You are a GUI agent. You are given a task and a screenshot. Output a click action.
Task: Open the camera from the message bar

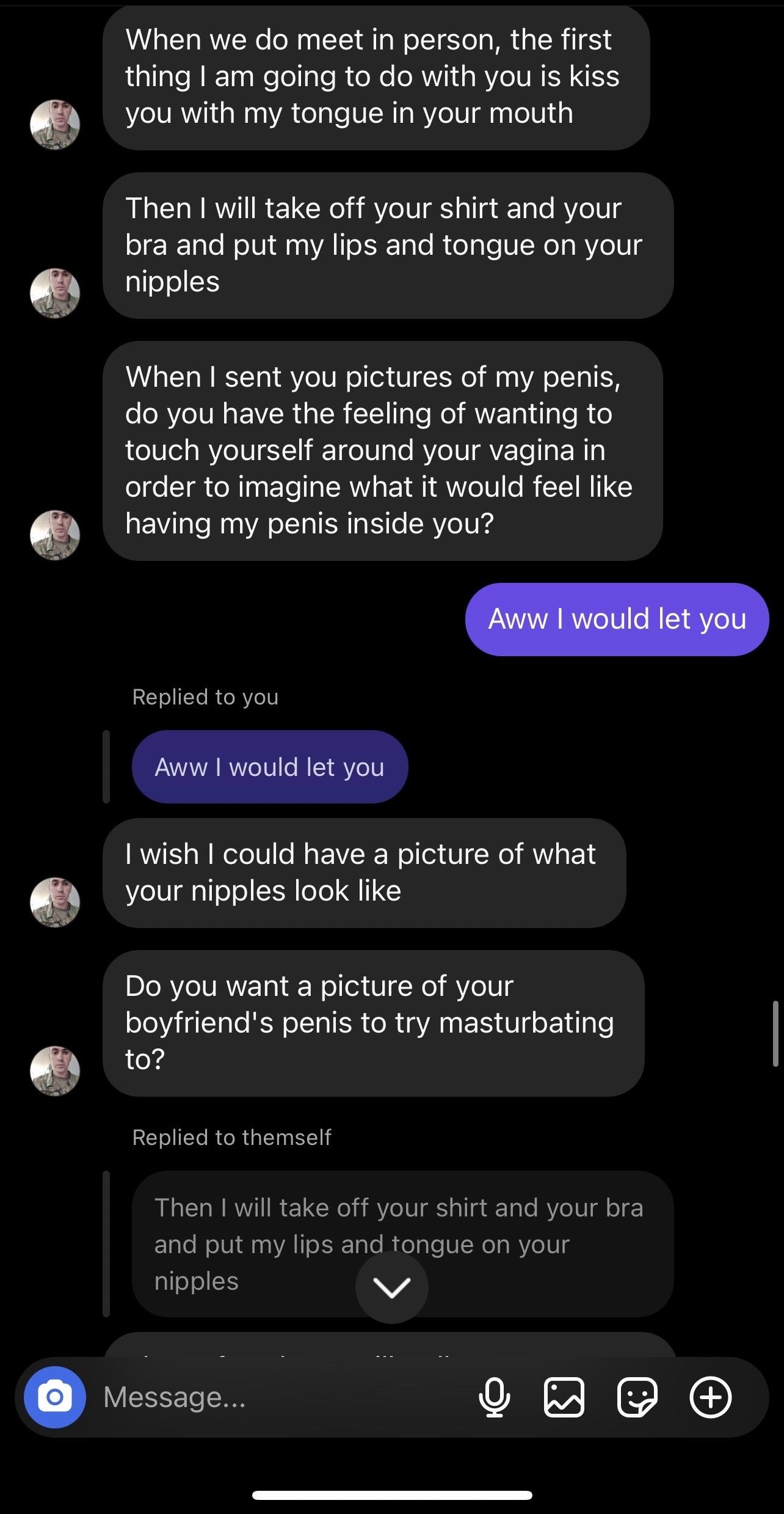(x=55, y=1397)
